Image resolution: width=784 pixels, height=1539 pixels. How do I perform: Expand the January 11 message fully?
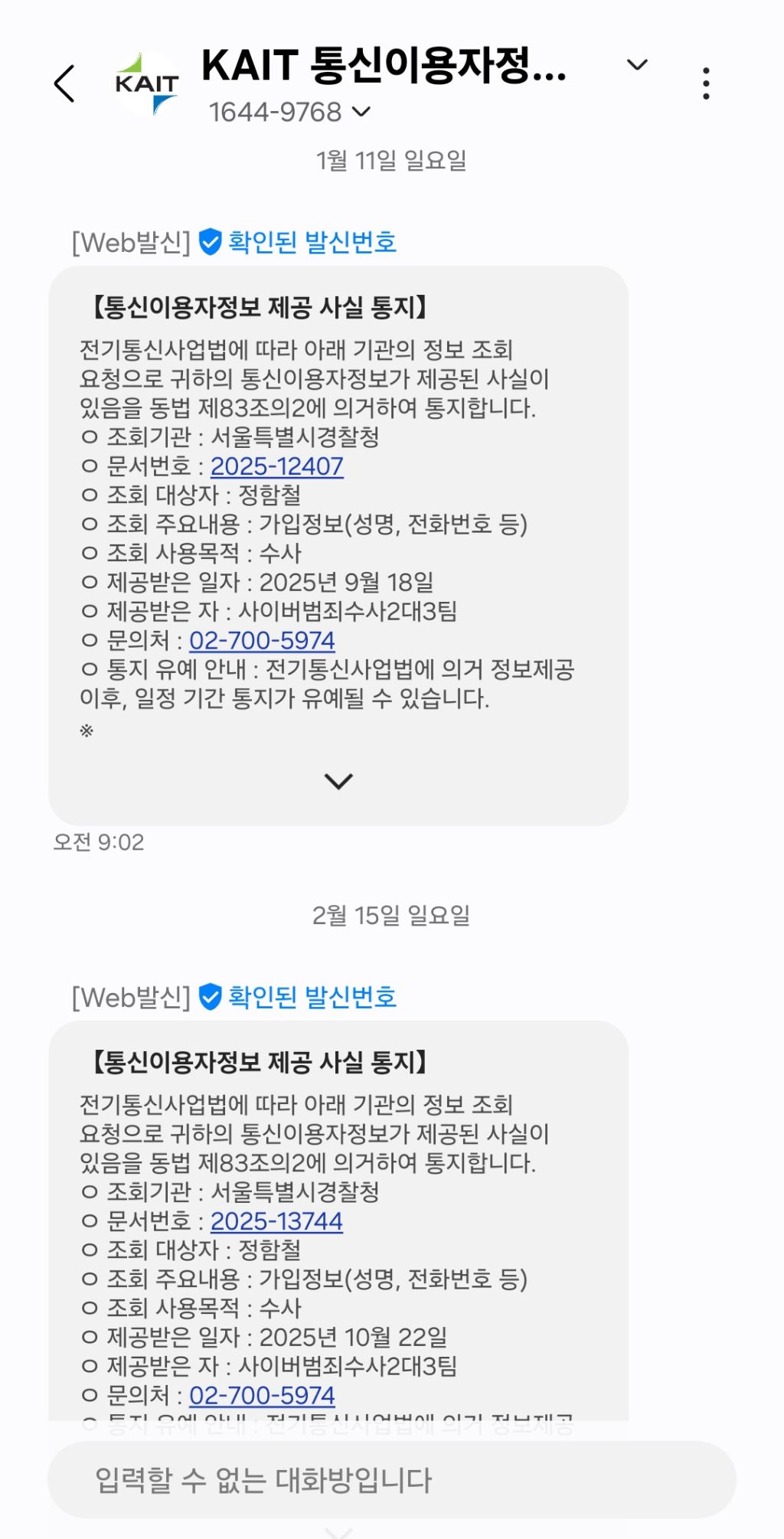pos(338,781)
